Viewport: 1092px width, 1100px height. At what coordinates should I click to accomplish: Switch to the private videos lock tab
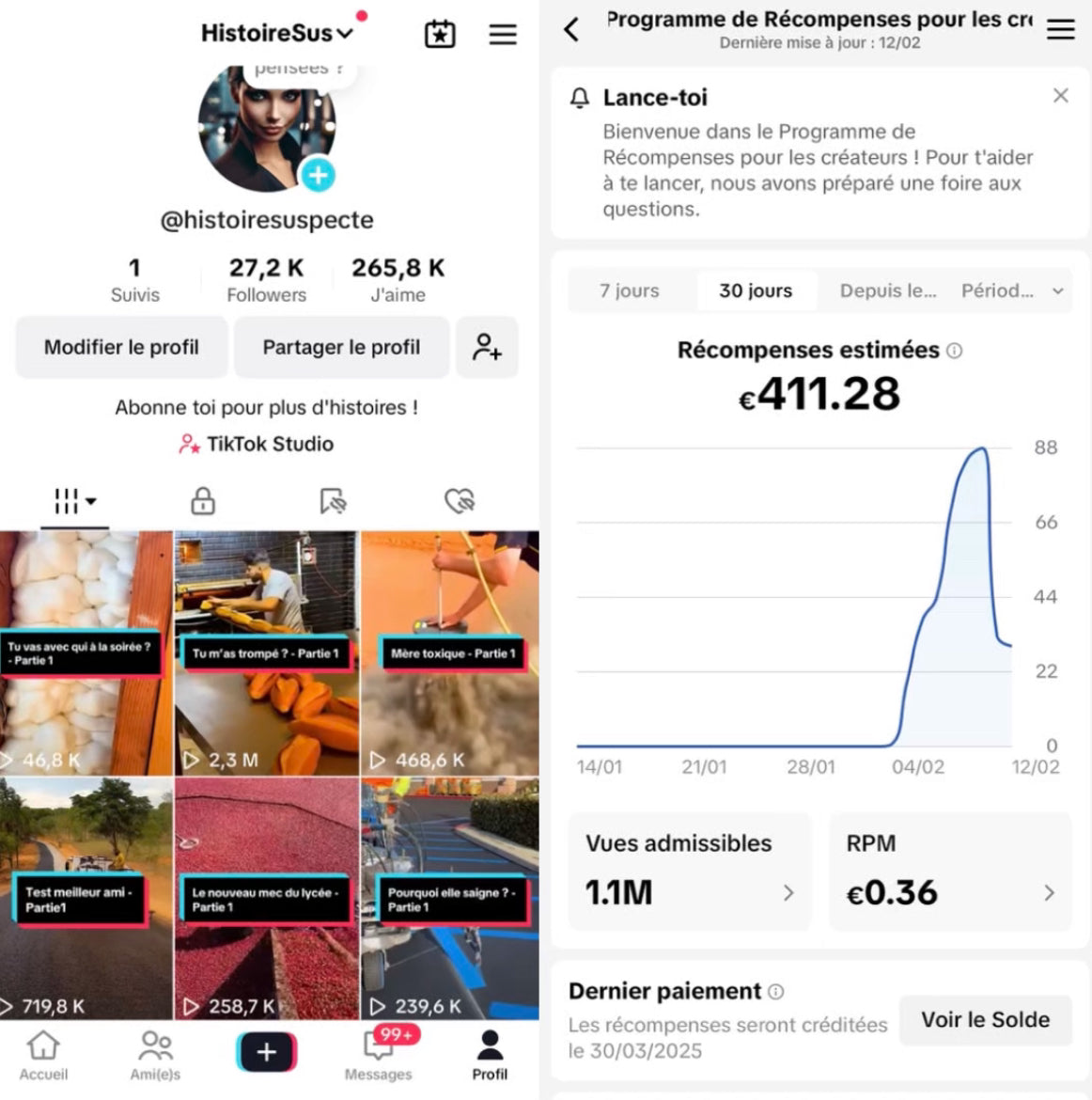pos(203,501)
